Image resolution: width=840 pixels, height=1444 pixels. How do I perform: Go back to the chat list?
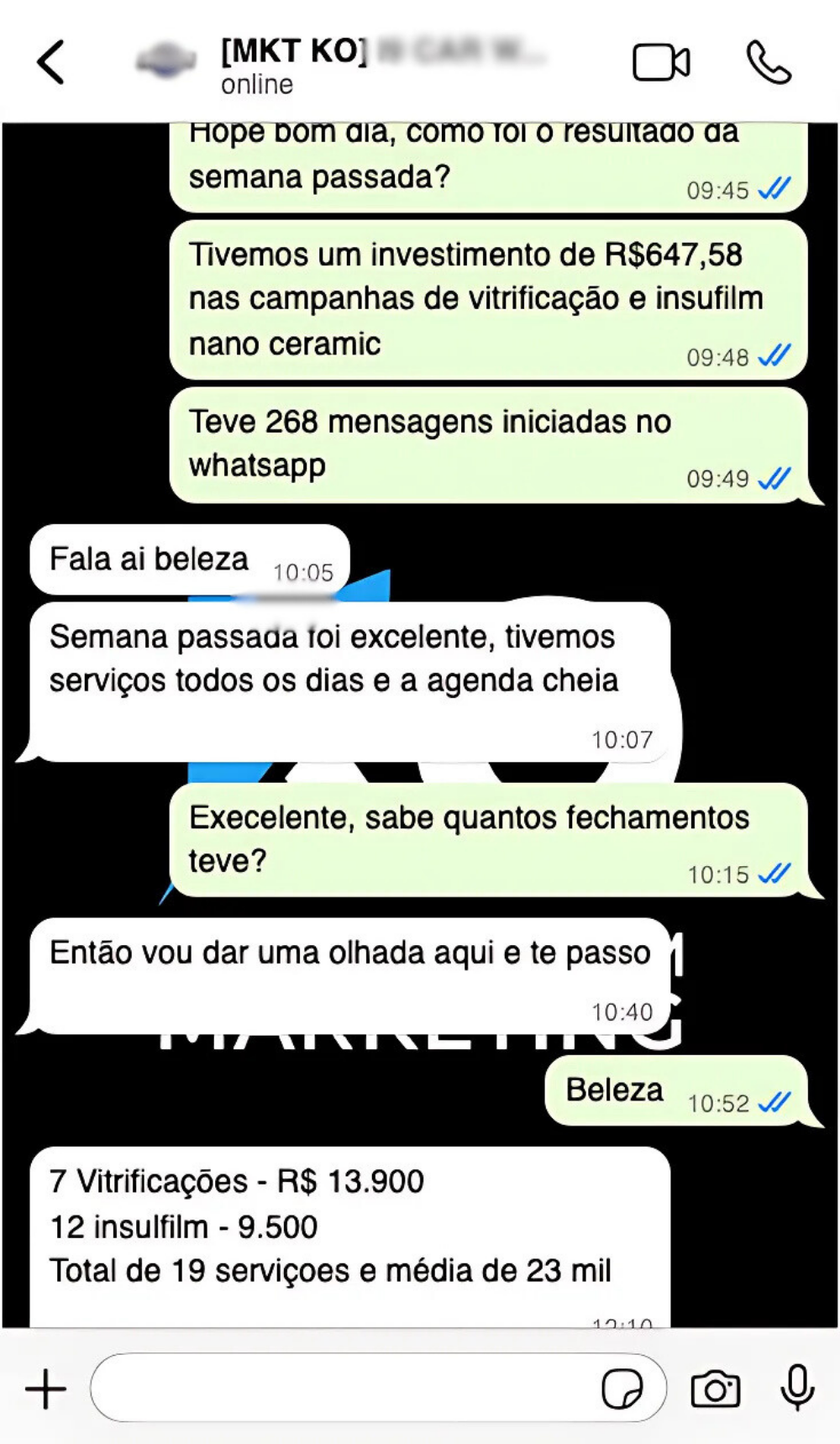pos(50,62)
